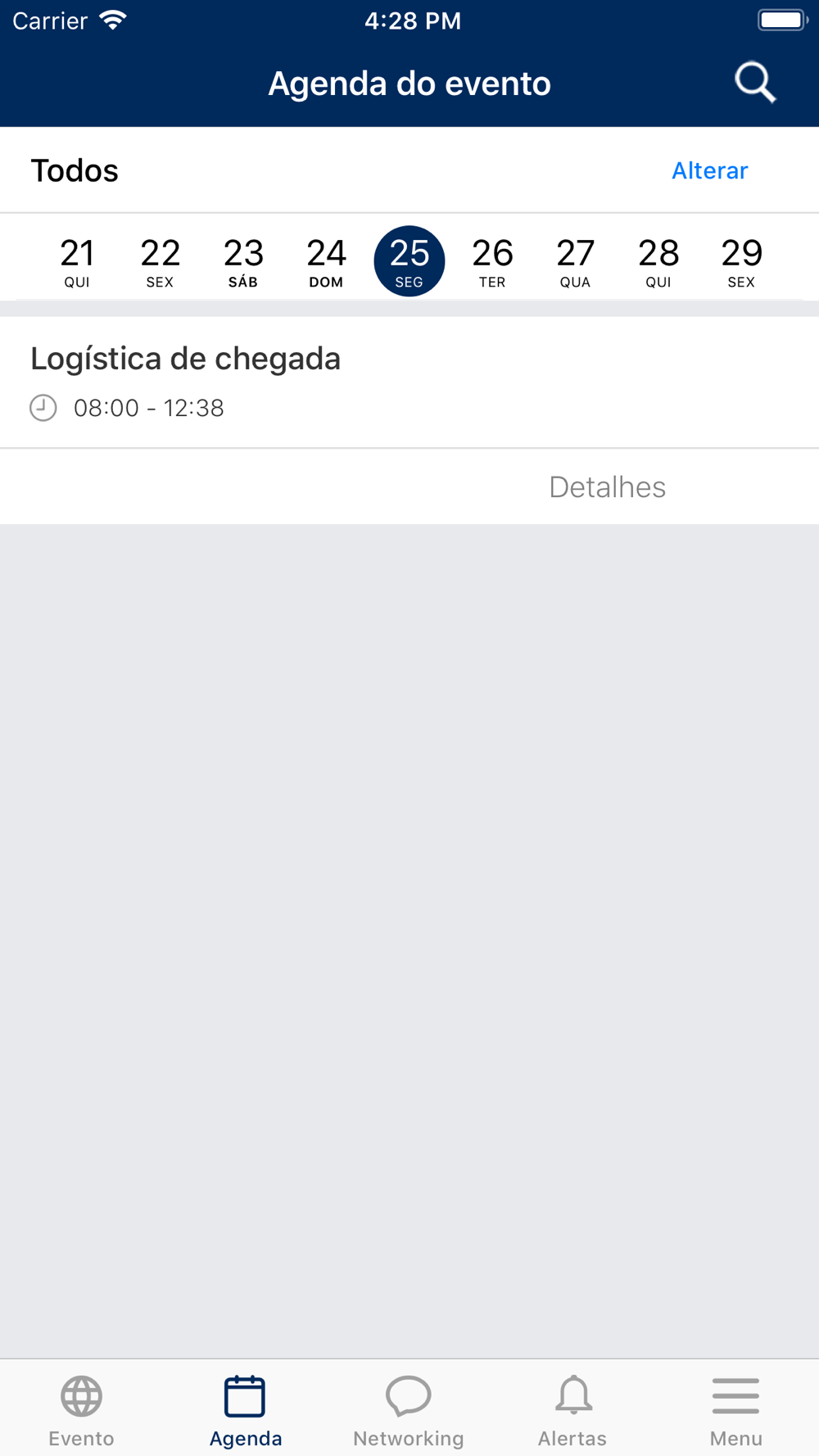The height and width of the screenshot is (1456, 819).
Task: Choose Sunday the 24th
Action: (x=326, y=261)
